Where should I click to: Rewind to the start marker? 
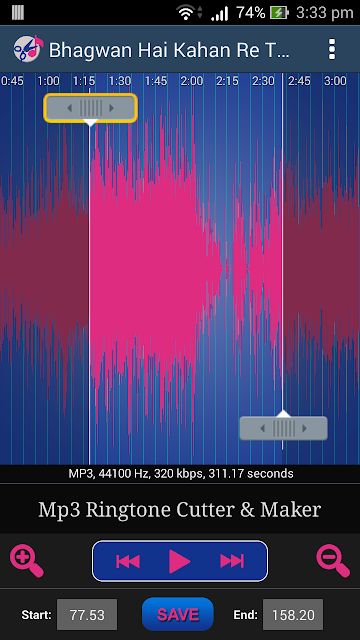(x=128, y=561)
